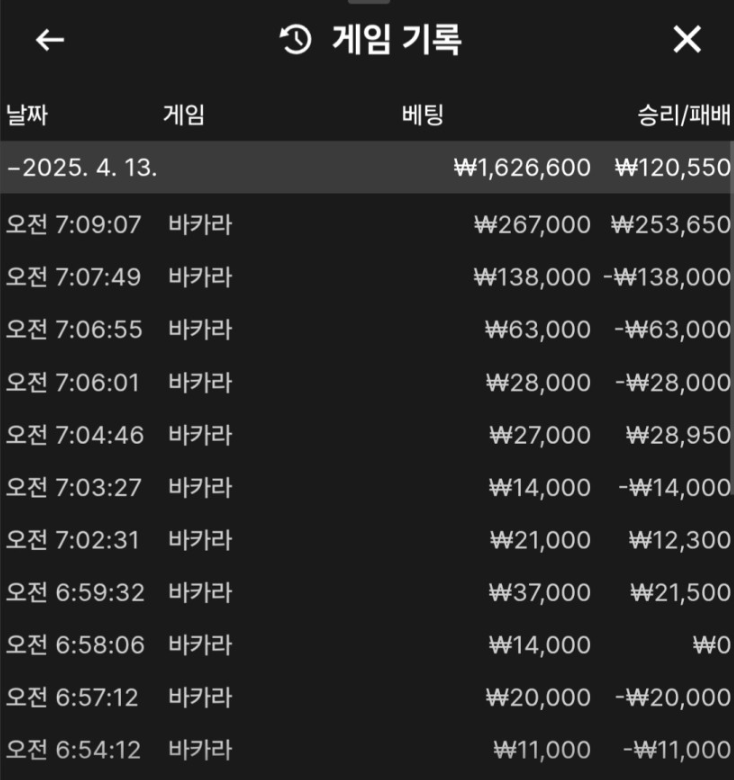
Task: Select the highlighted daily summary row
Action: pyautogui.click(x=367, y=168)
